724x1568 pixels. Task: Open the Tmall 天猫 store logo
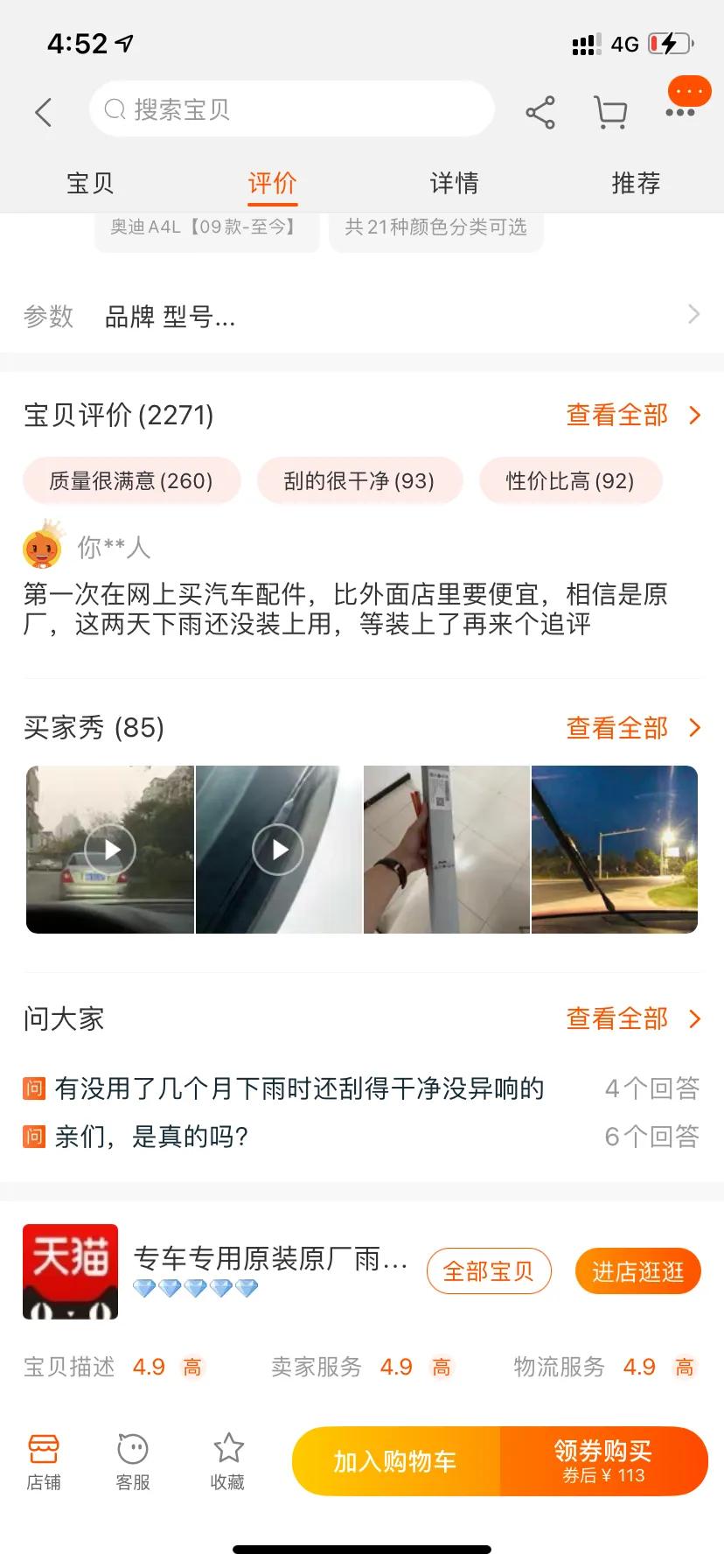[68, 1272]
